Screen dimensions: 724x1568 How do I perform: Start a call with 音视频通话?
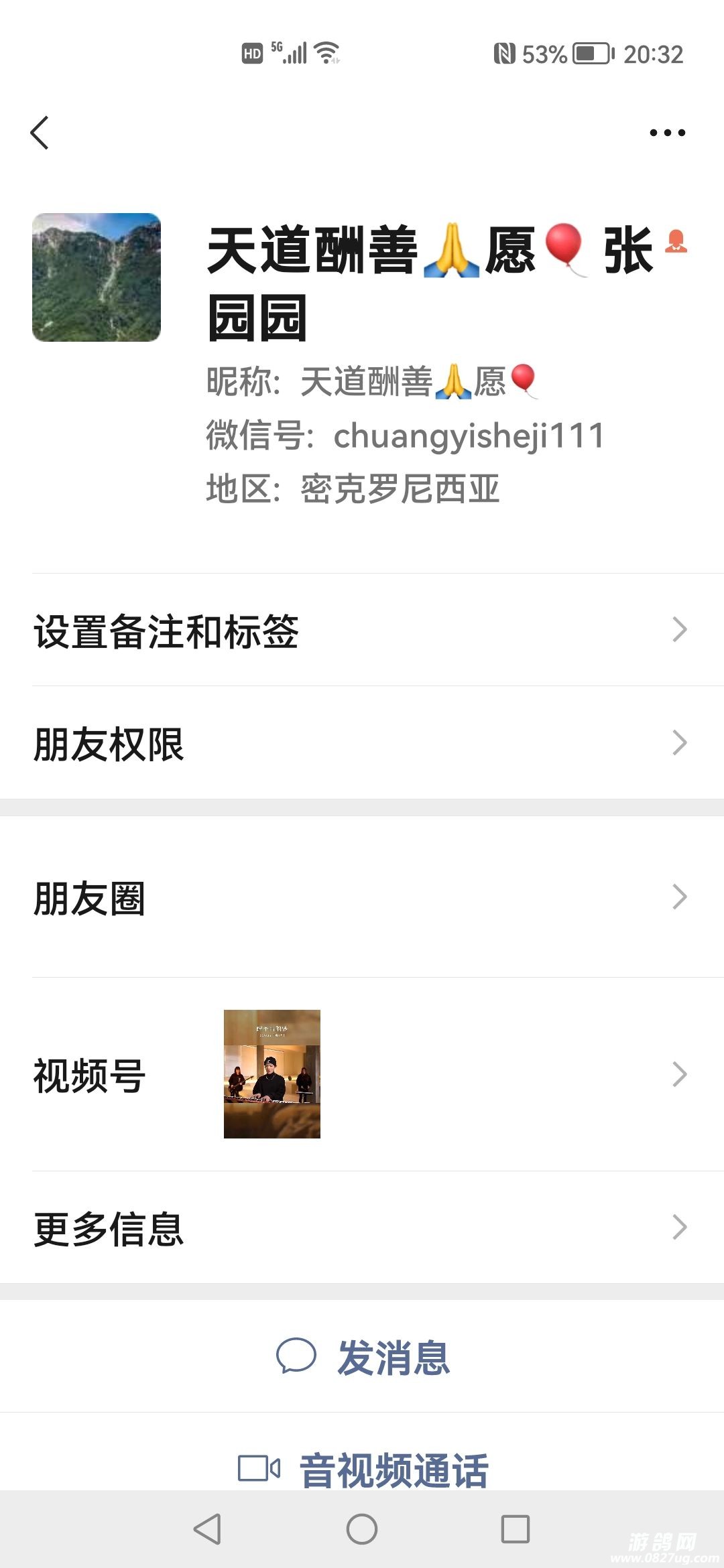[363, 1469]
